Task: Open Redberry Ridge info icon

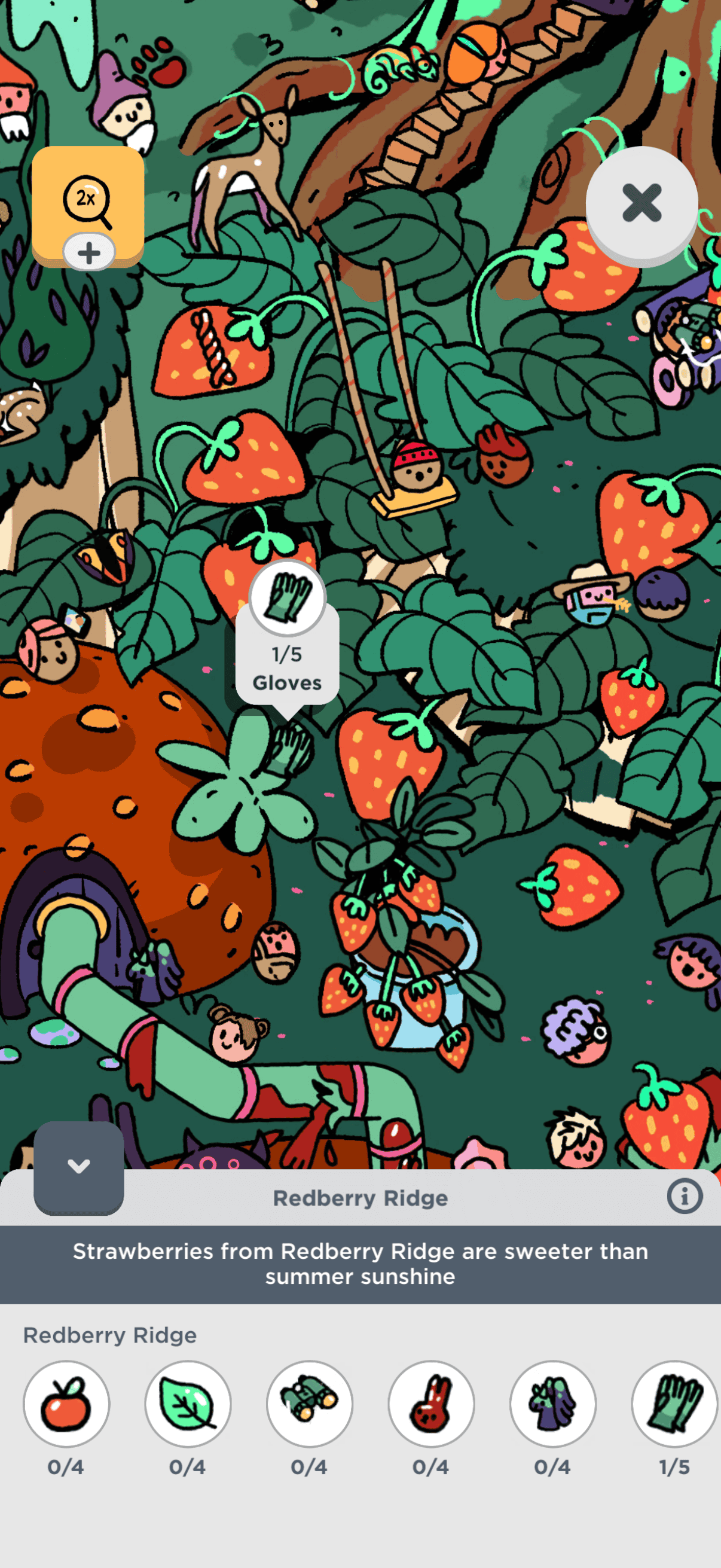Action: [x=684, y=1197]
